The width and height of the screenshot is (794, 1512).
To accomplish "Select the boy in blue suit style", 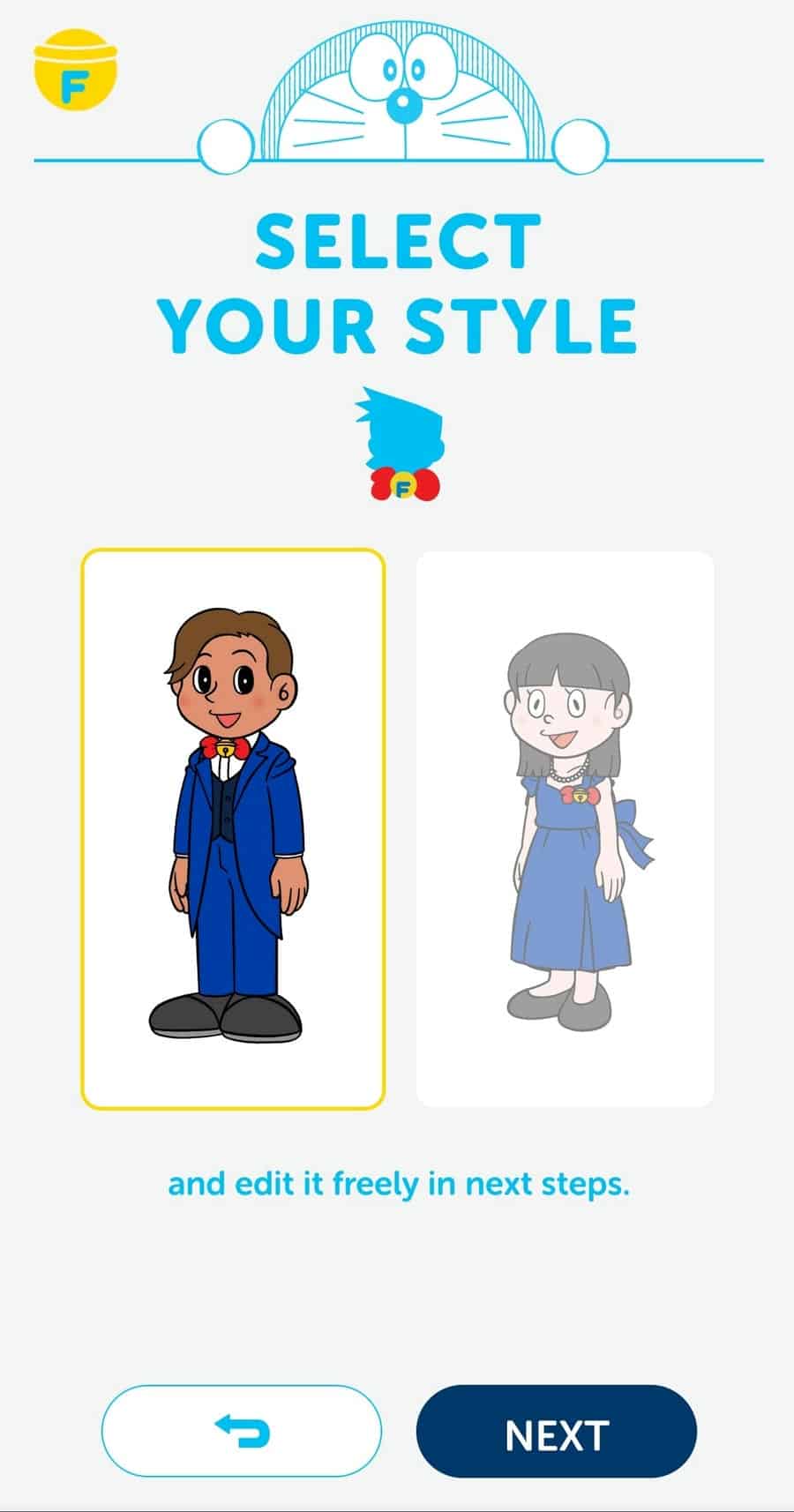I will pyautogui.click(x=233, y=828).
